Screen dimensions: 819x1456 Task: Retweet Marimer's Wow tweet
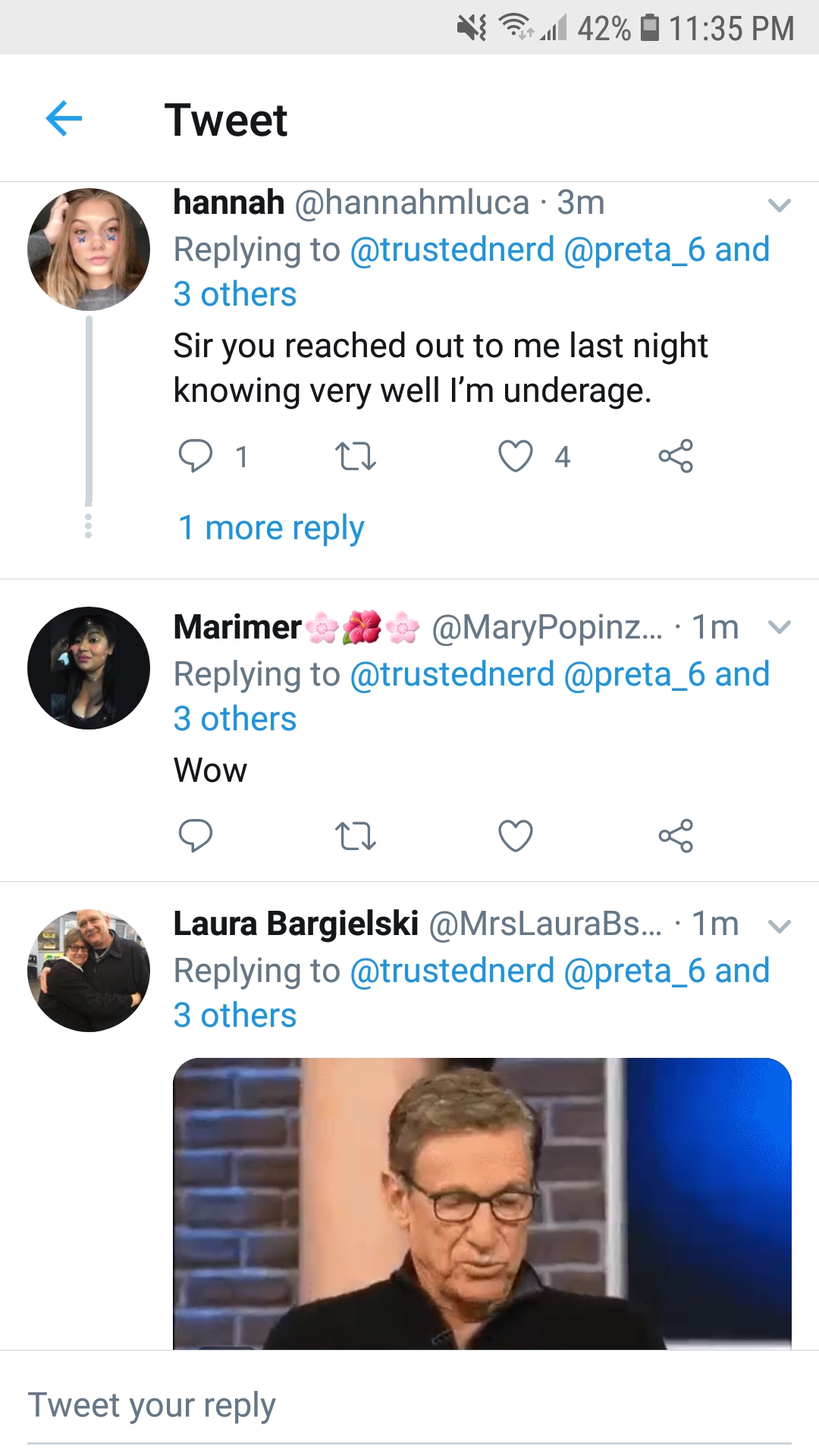coord(355,836)
